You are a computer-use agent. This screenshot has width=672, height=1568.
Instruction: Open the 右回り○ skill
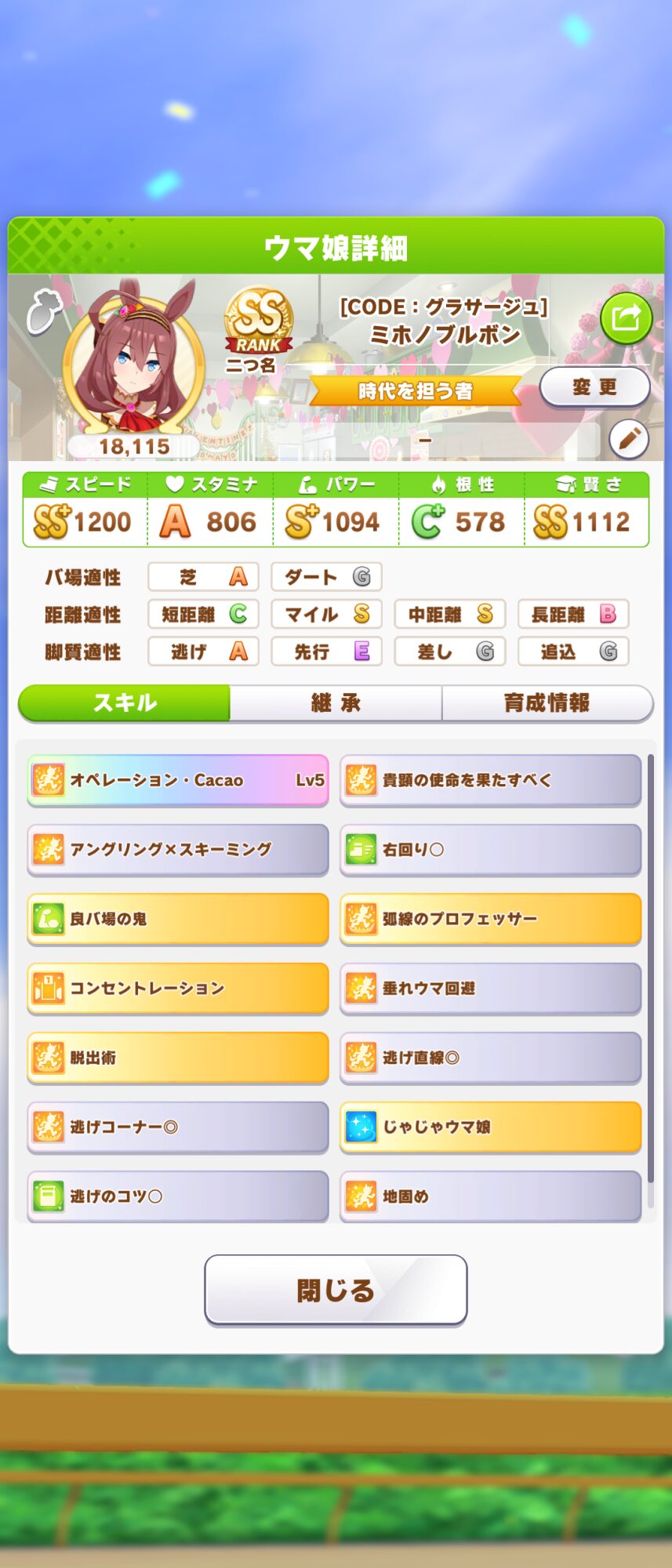pyautogui.click(x=490, y=849)
